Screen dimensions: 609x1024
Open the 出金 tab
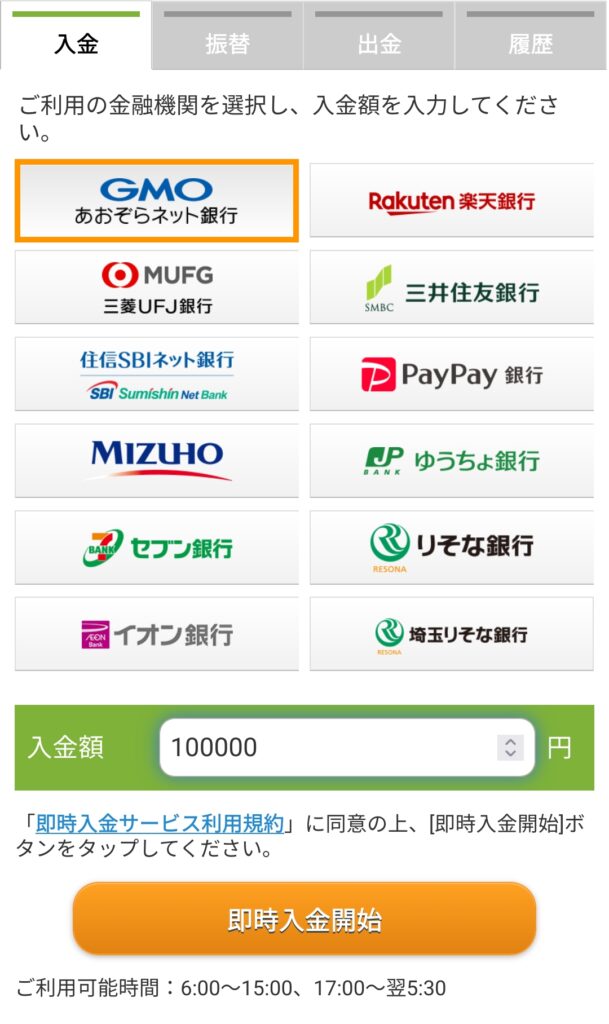(x=379, y=44)
